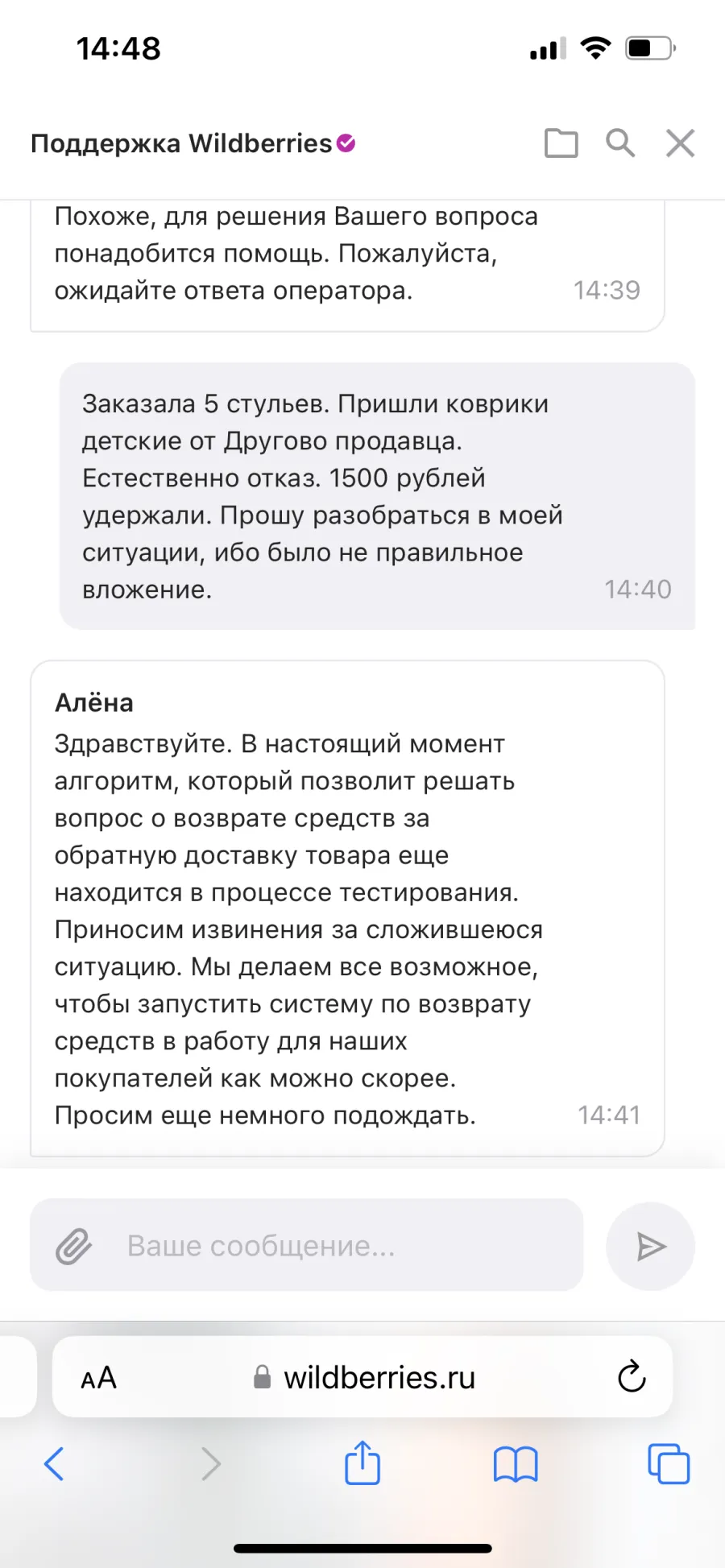Attach a file with the paperclip
The height and width of the screenshot is (1568, 725).
click(74, 1246)
